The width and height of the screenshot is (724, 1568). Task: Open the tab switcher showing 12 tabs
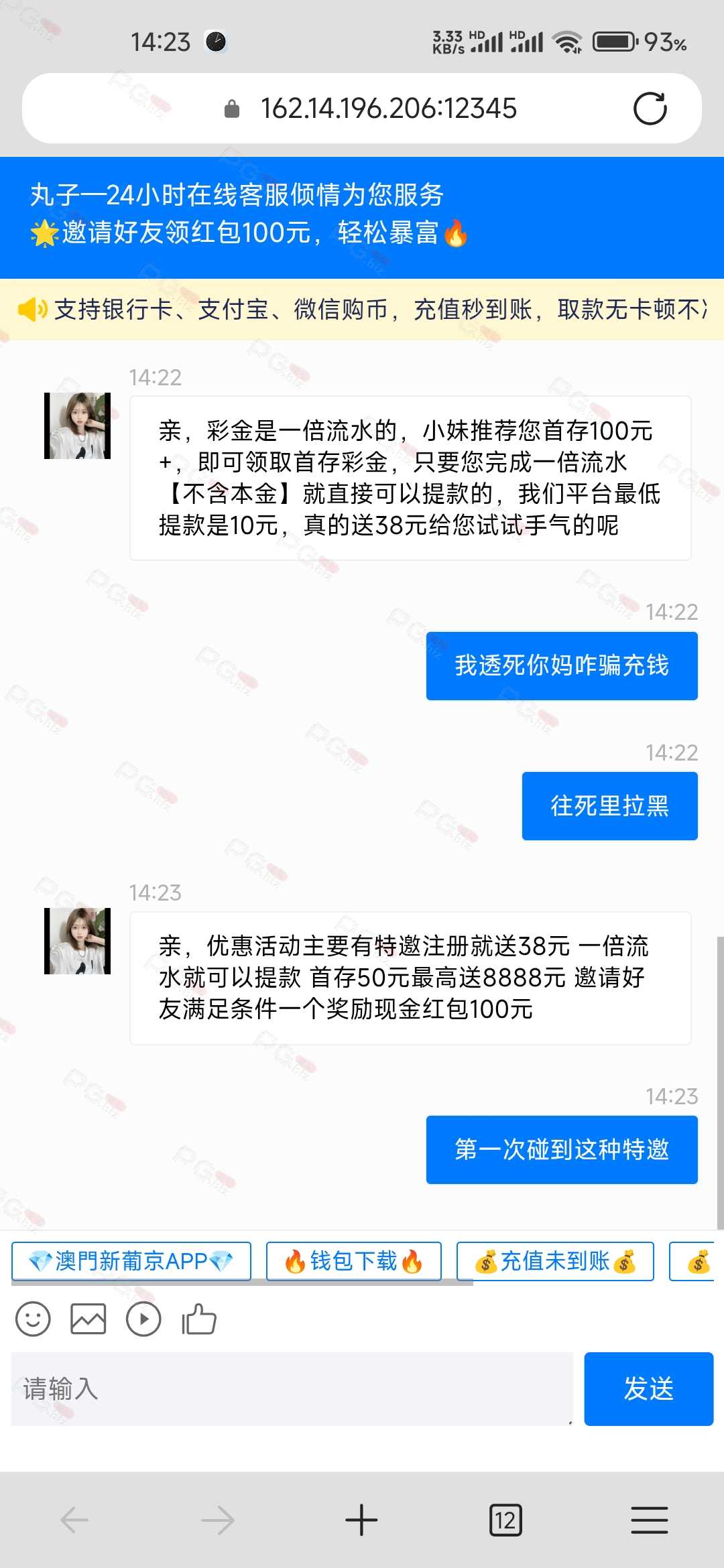[505, 1520]
